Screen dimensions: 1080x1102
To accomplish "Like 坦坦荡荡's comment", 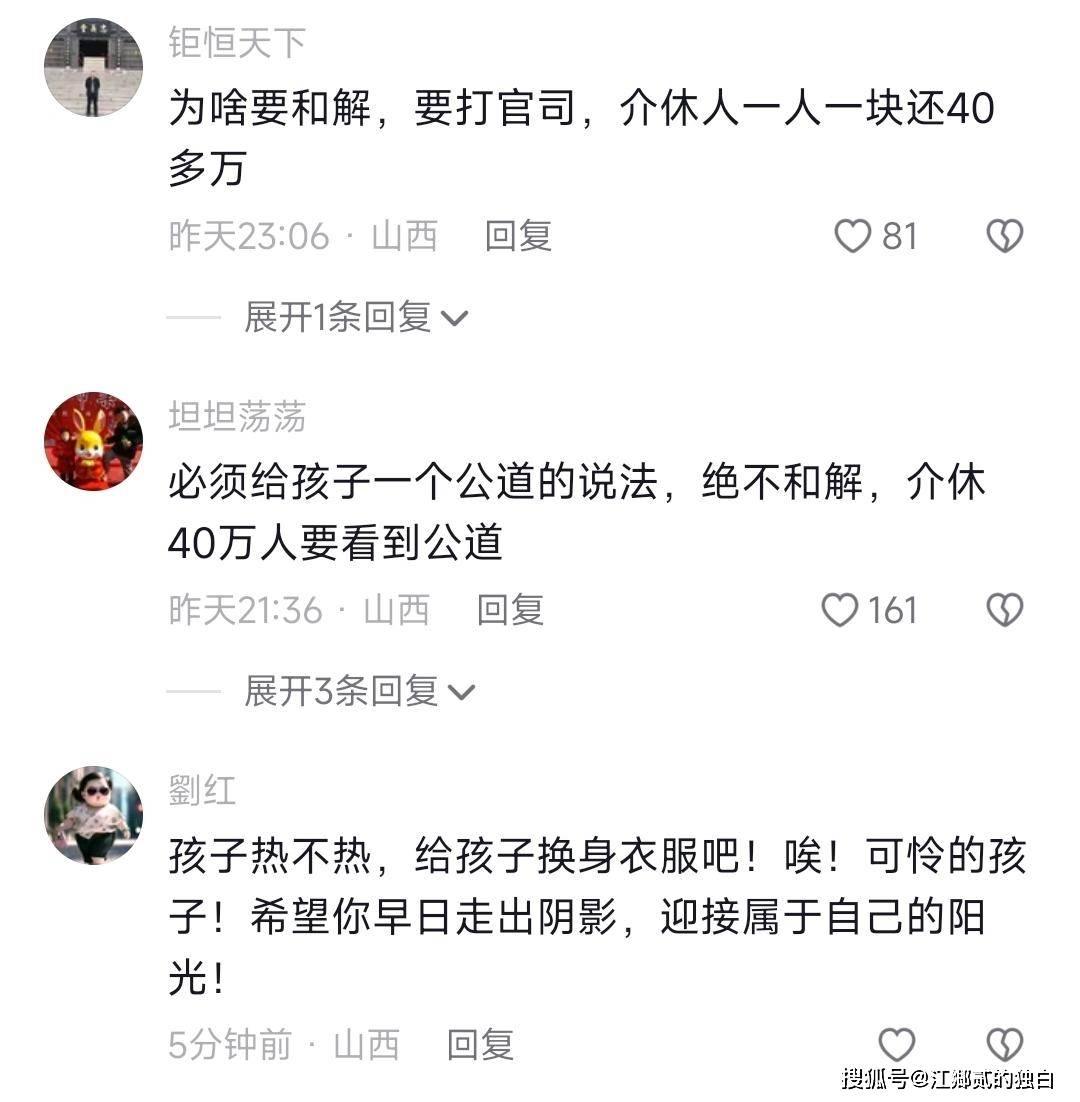I will pos(840,610).
